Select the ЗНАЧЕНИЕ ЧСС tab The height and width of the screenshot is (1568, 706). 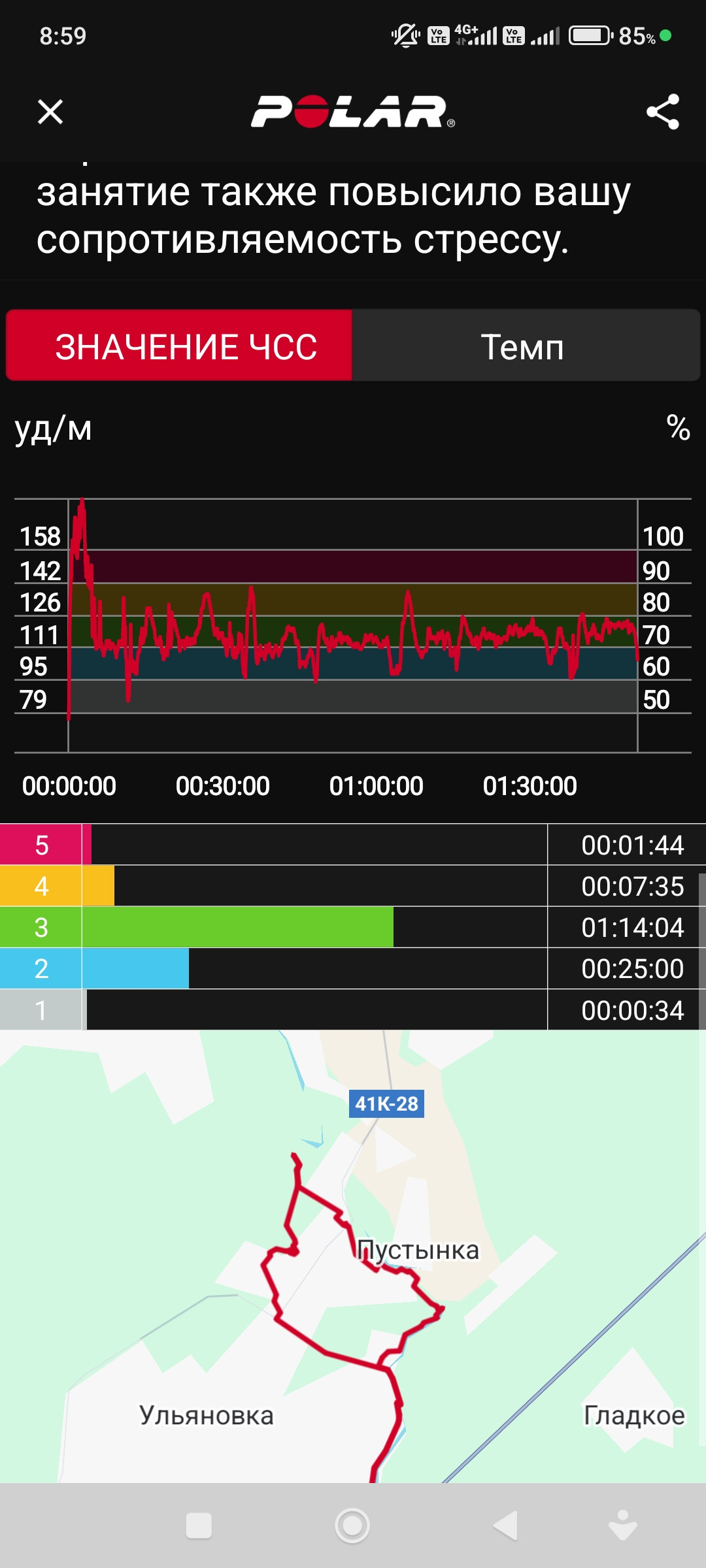click(179, 346)
